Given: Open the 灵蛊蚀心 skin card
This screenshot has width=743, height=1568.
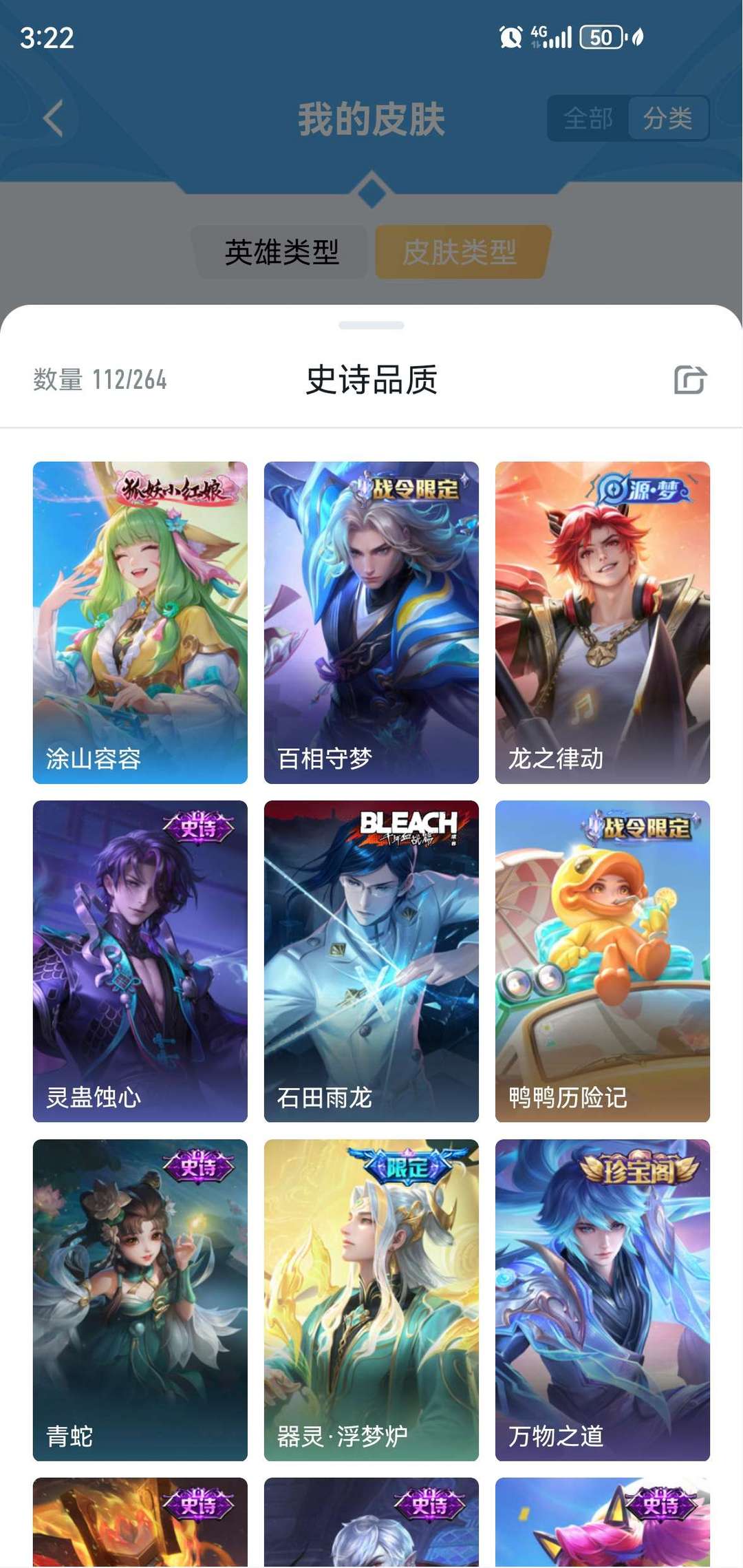Looking at the screenshot, I should pyautogui.click(x=140, y=961).
